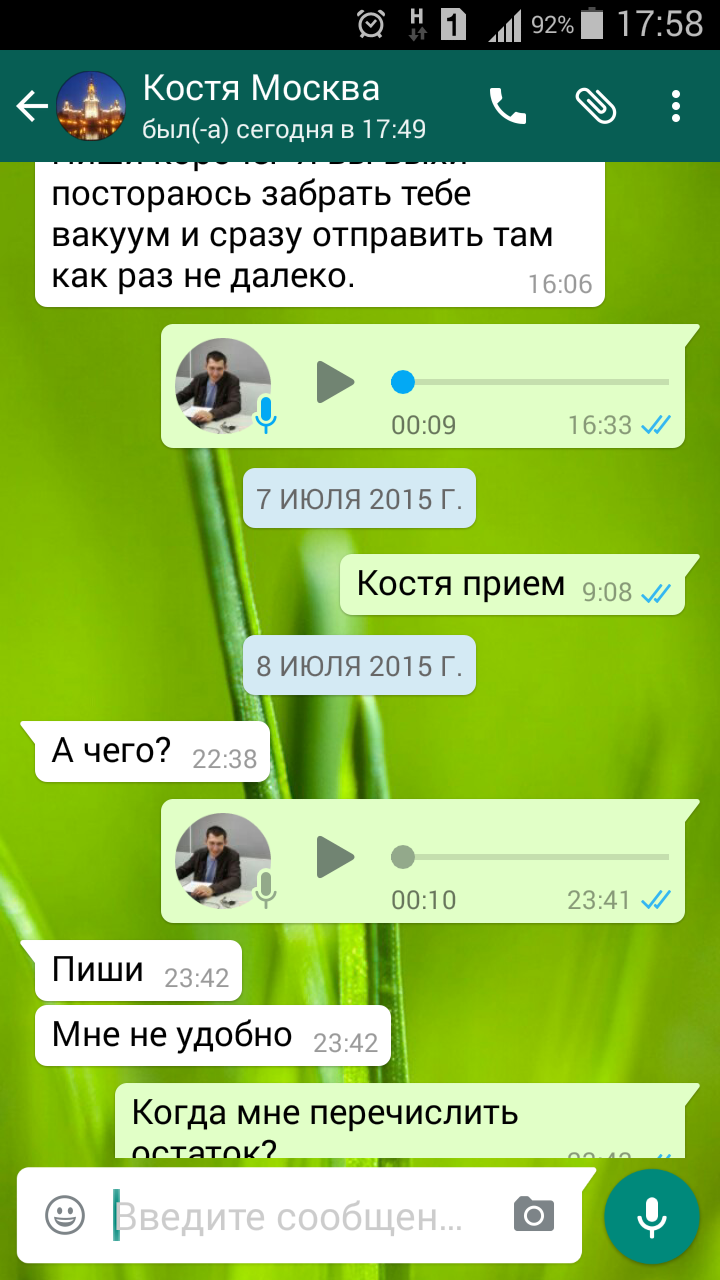
Task: Open the attachment paperclip menu
Action: pyautogui.click(x=595, y=106)
